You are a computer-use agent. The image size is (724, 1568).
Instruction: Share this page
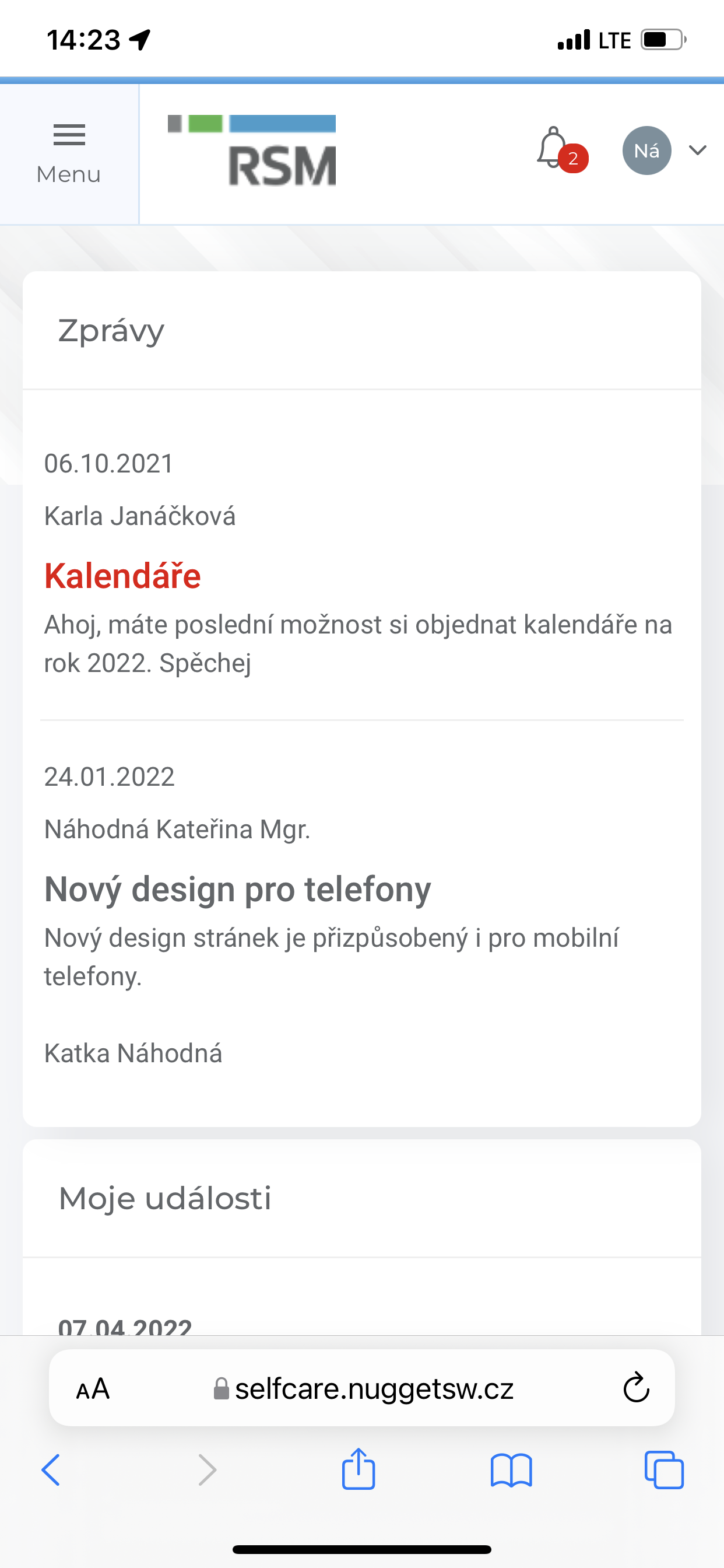(359, 1468)
